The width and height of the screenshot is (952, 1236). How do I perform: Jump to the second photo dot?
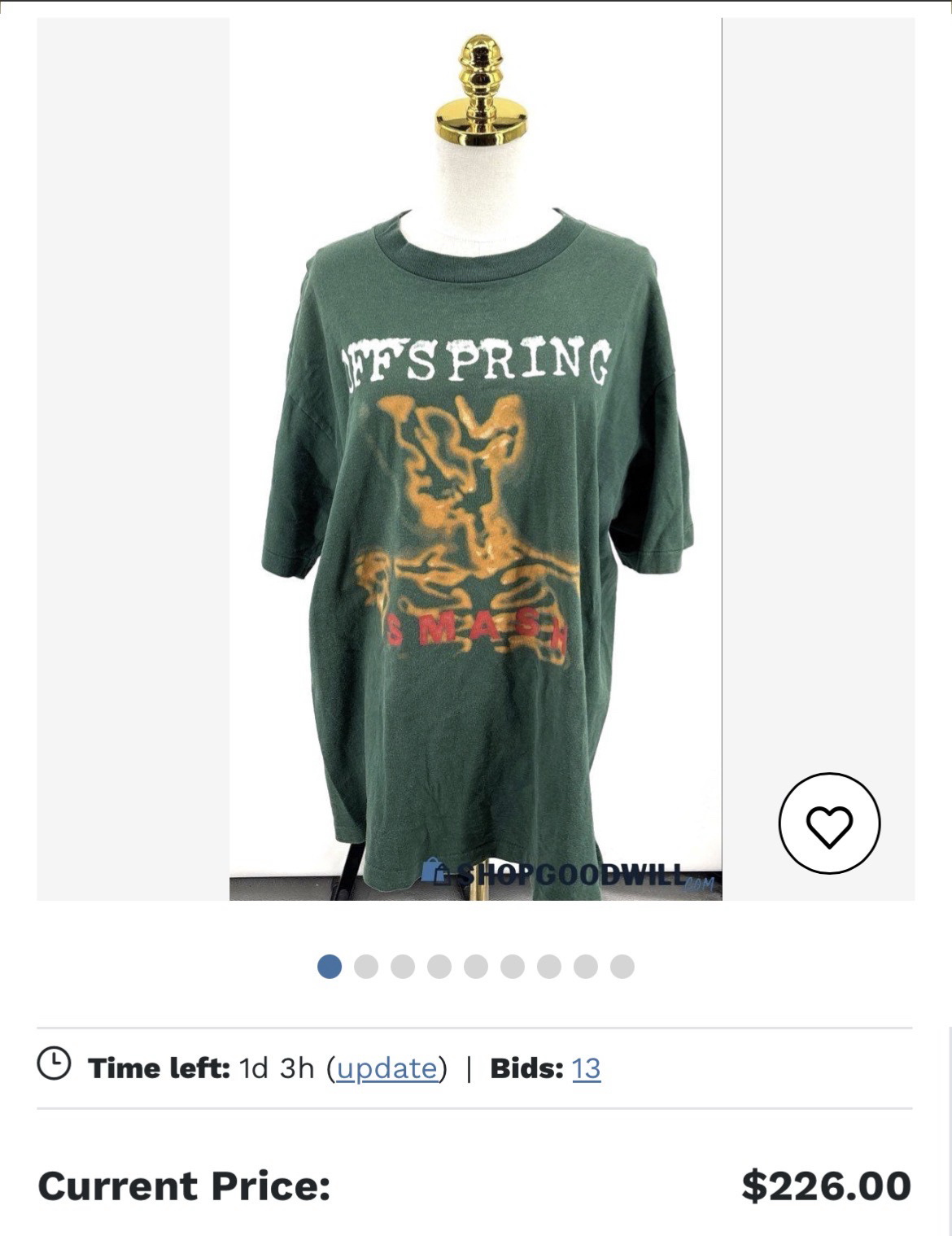pos(366,967)
